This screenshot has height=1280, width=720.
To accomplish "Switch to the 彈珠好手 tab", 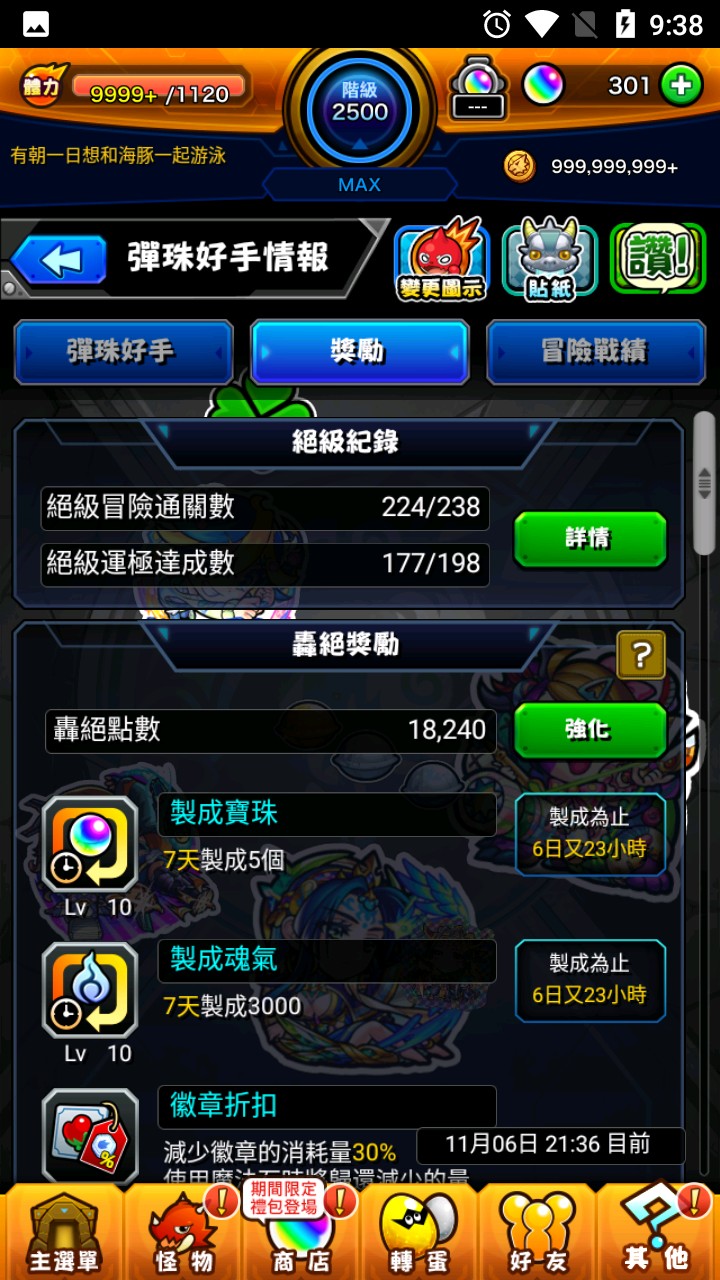I will 123,352.
